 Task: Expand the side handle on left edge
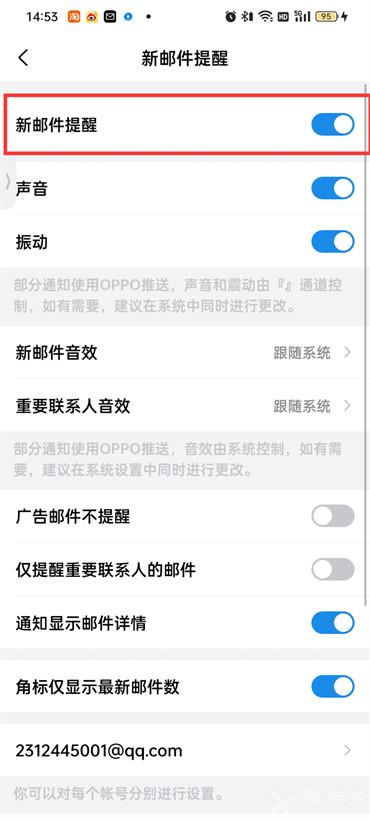tap(7, 182)
